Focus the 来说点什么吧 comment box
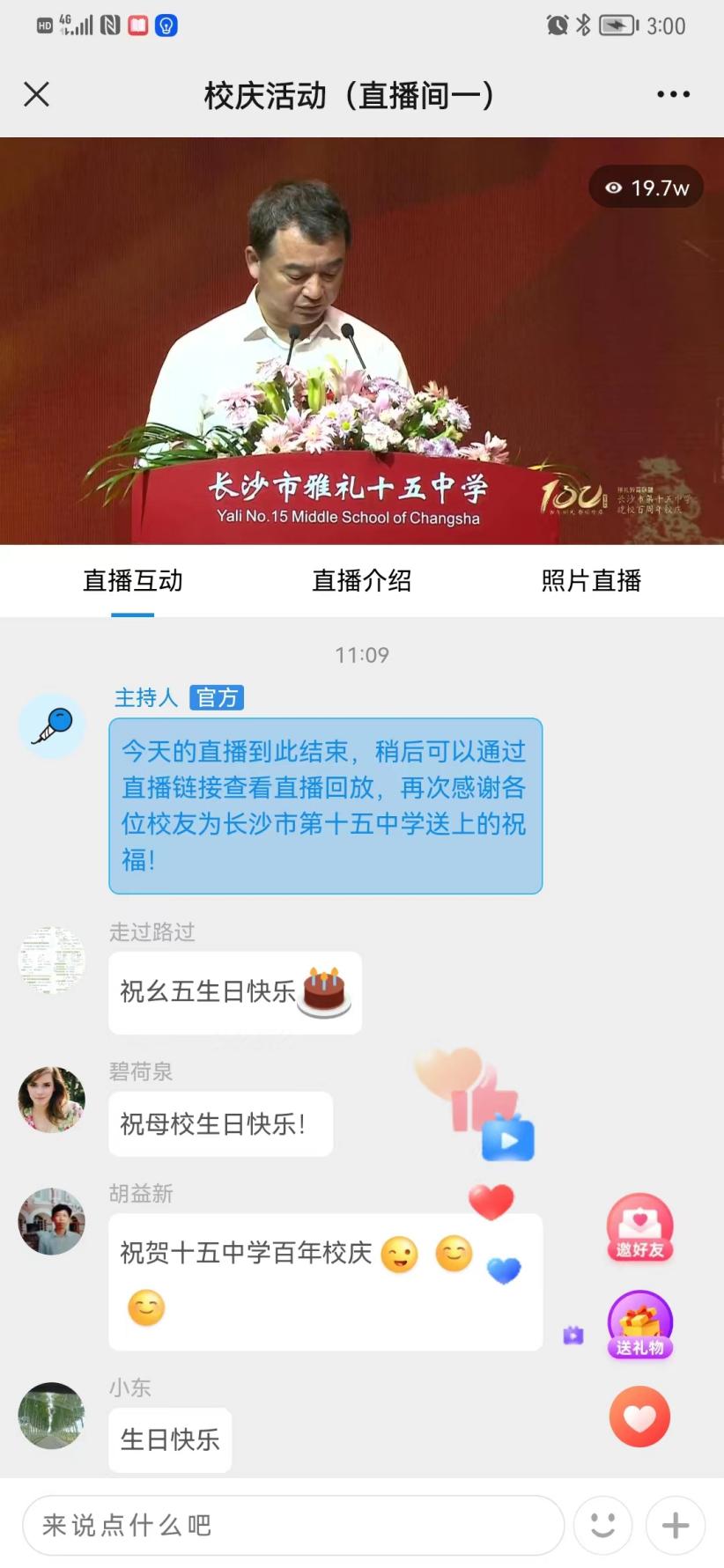Screen dimensions: 724x1568 tap(292, 1525)
